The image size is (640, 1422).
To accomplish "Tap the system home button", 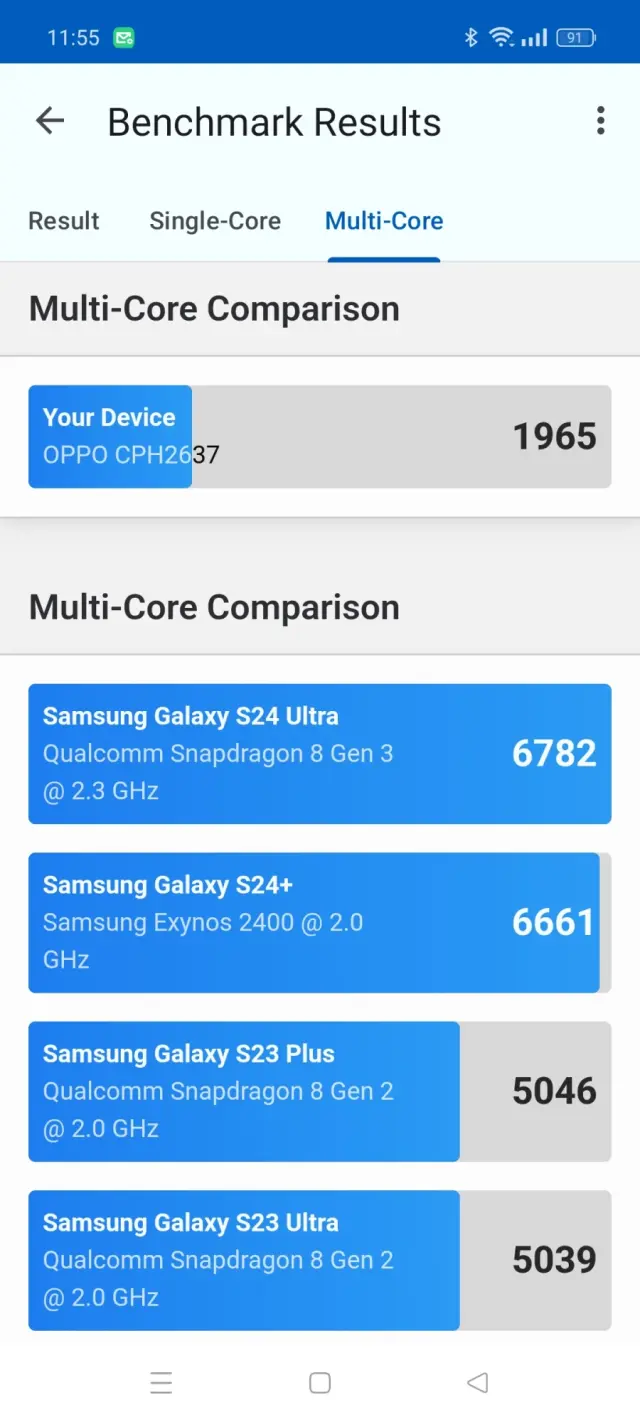I will click(x=320, y=1383).
